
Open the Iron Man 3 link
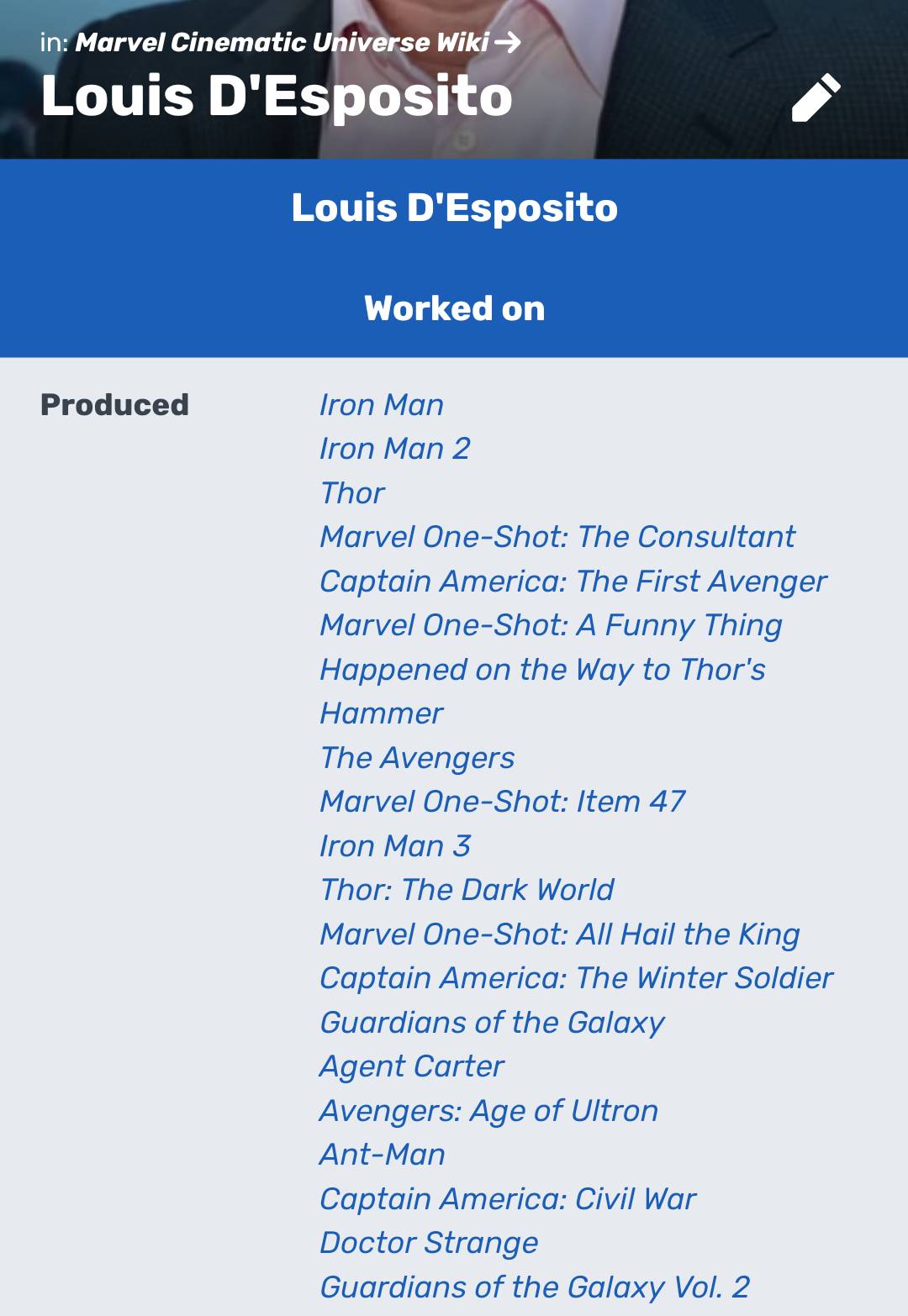(x=395, y=845)
